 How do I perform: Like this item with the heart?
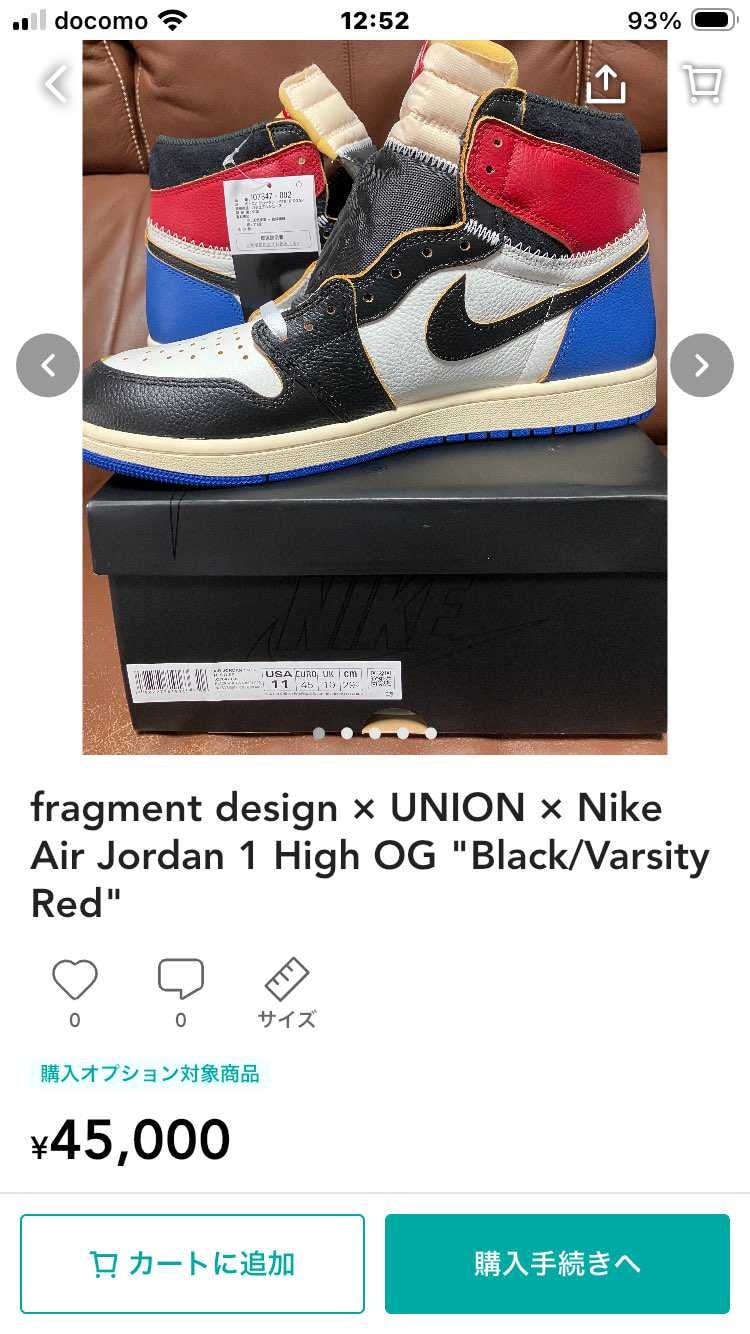pos(75,981)
